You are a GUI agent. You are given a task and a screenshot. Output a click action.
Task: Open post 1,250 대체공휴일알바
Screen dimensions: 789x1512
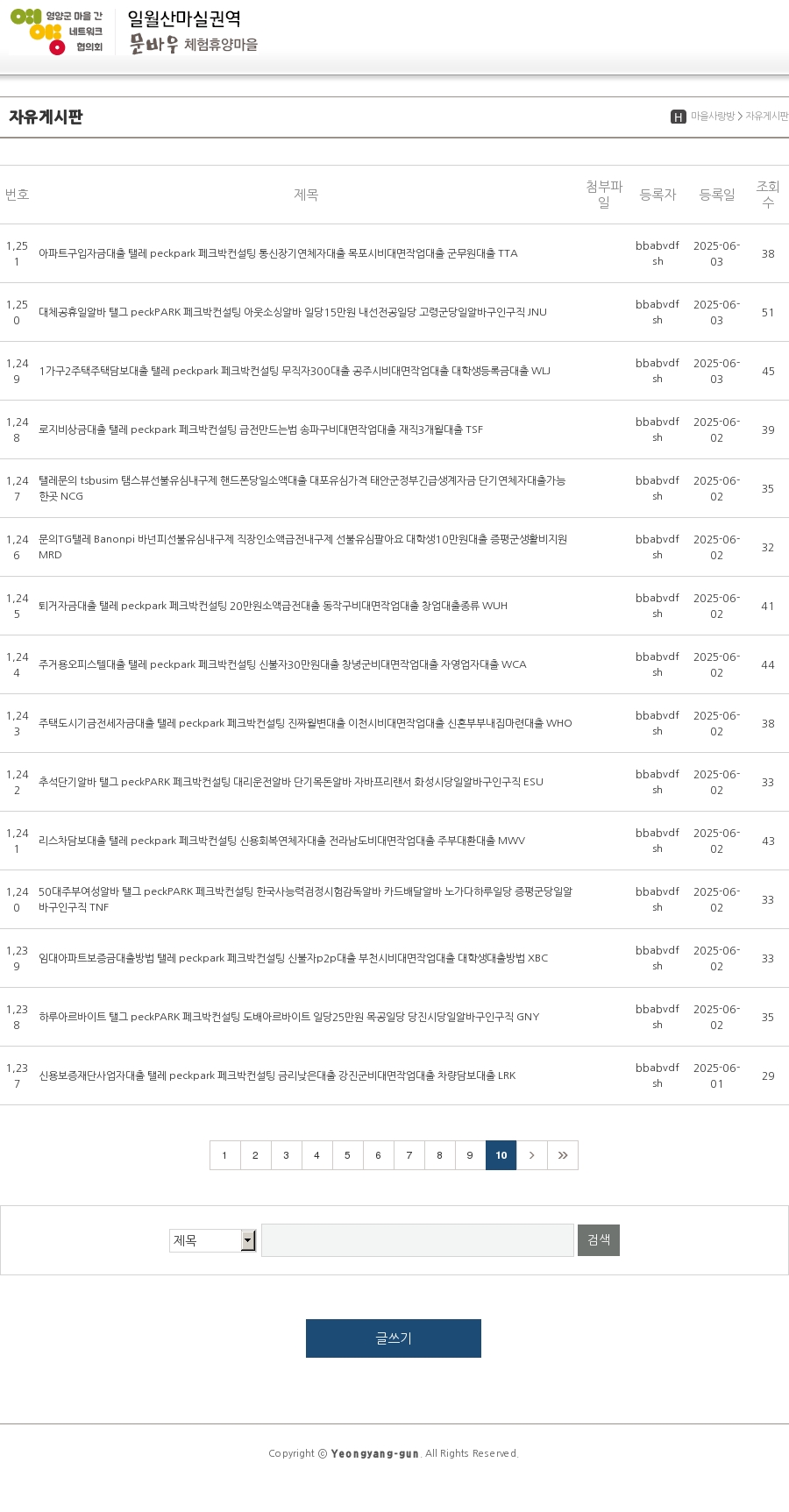292,312
